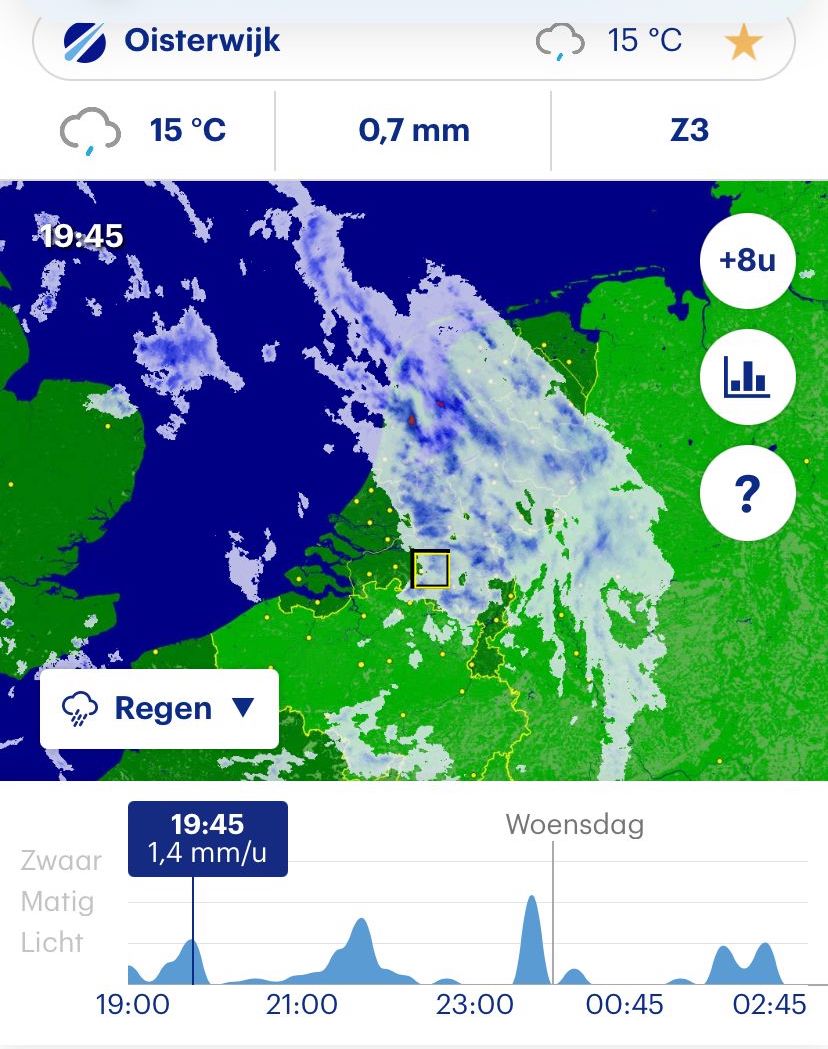Open the bar chart view
Screen dimensions: 828x1049
(x=748, y=378)
